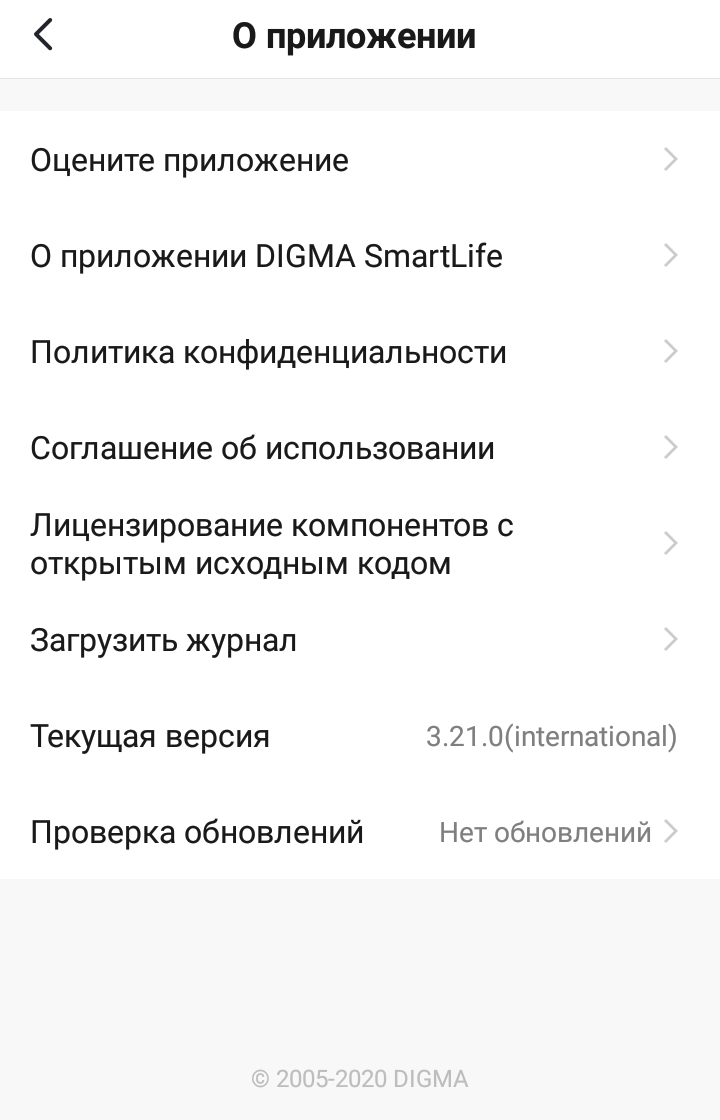Image resolution: width=720 pixels, height=1120 pixels.
Task: Go back using the arrow icon
Action: (43, 36)
